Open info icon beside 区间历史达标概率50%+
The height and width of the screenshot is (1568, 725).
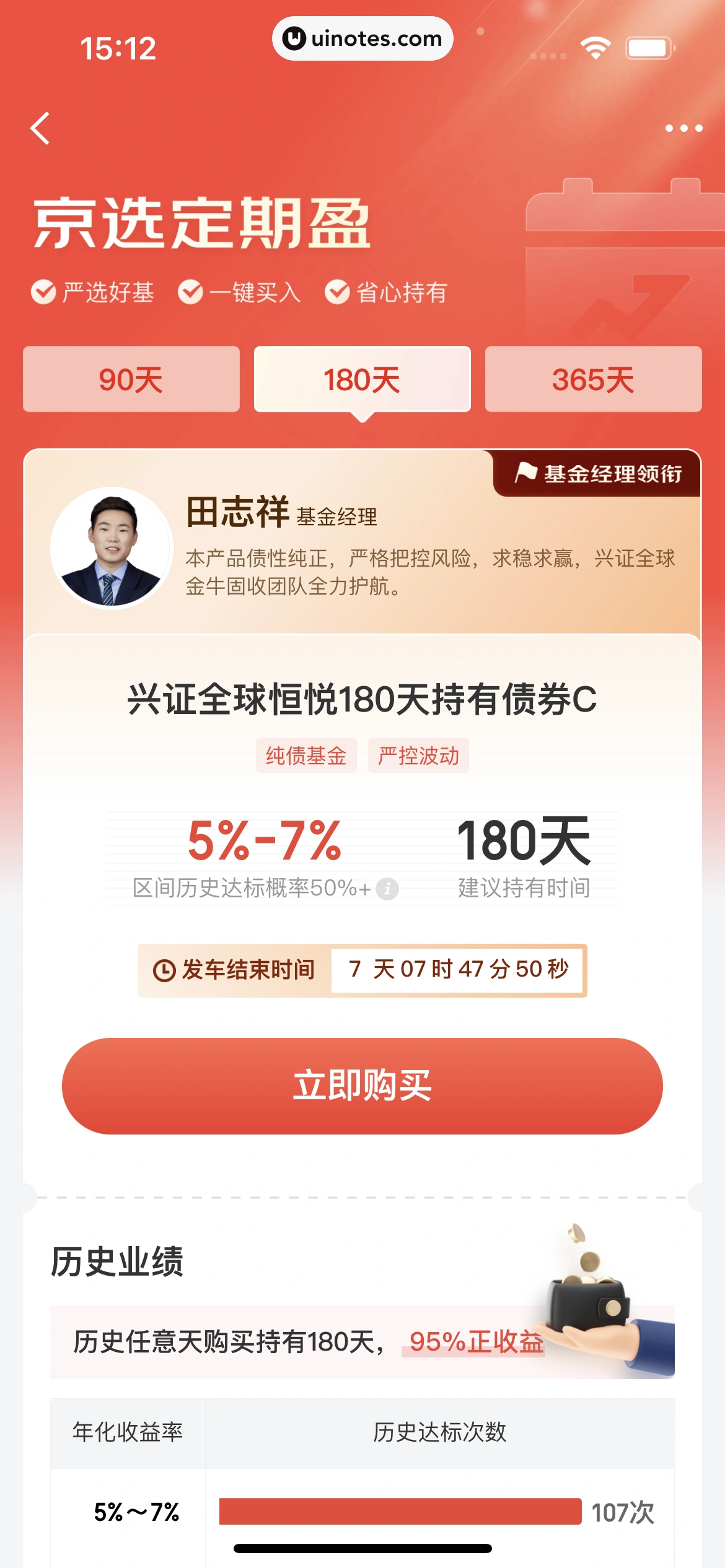pos(387,889)
